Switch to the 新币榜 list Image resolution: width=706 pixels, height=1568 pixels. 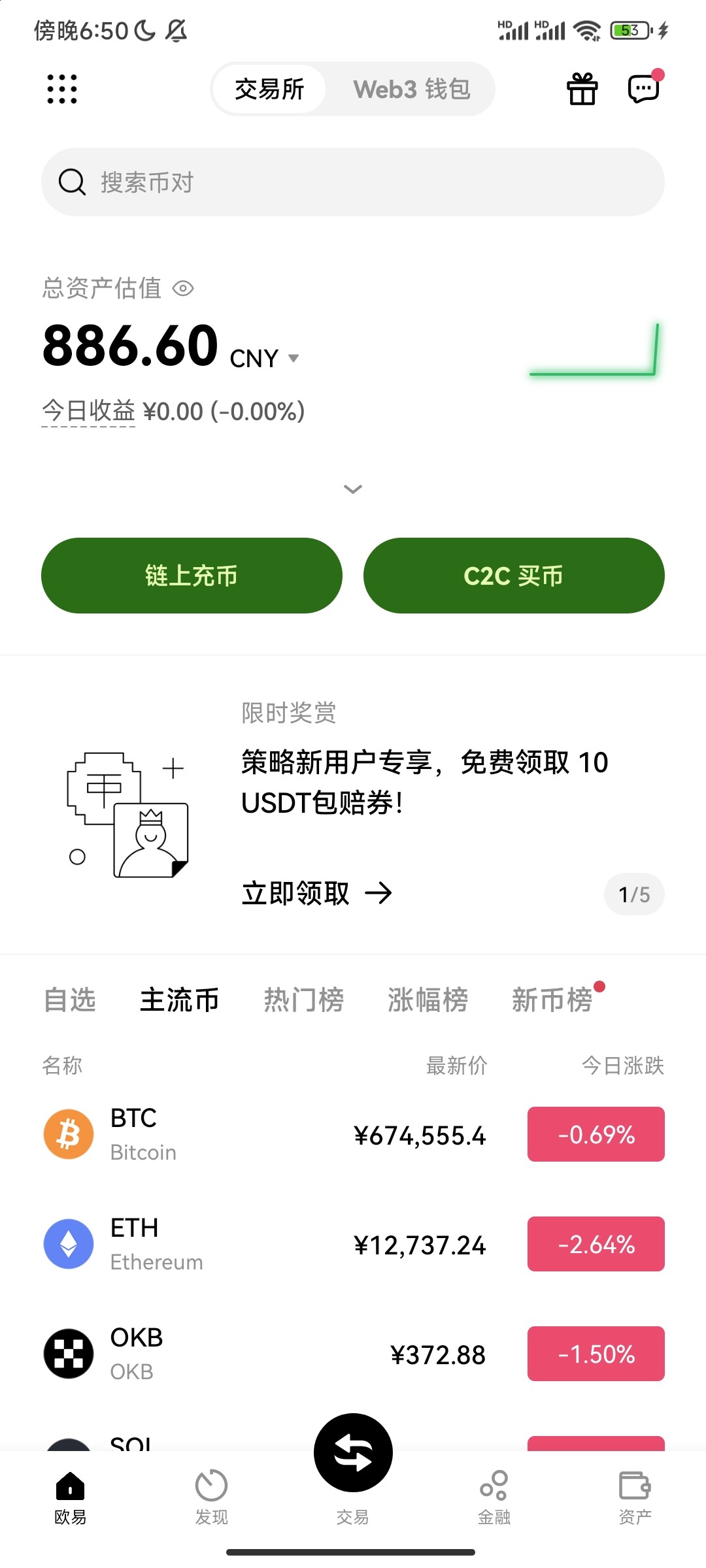(552, 1000)
